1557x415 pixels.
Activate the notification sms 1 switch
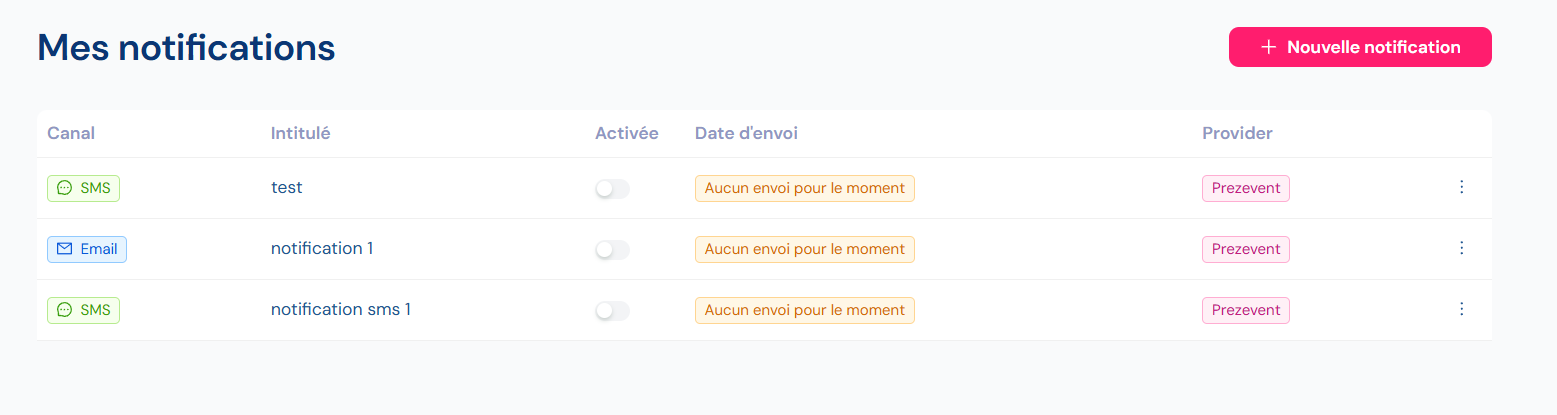(x=612, y=311)
